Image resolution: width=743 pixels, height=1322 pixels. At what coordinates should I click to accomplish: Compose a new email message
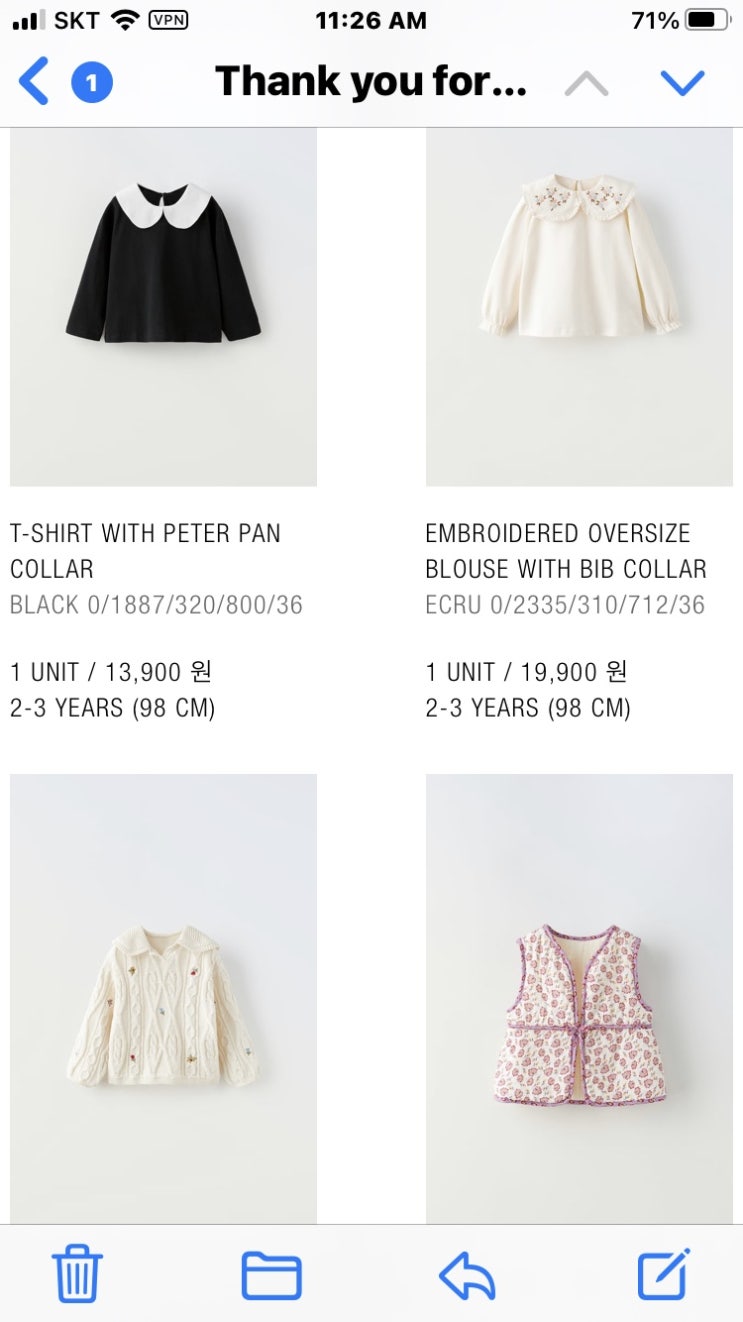(663, 1274)
